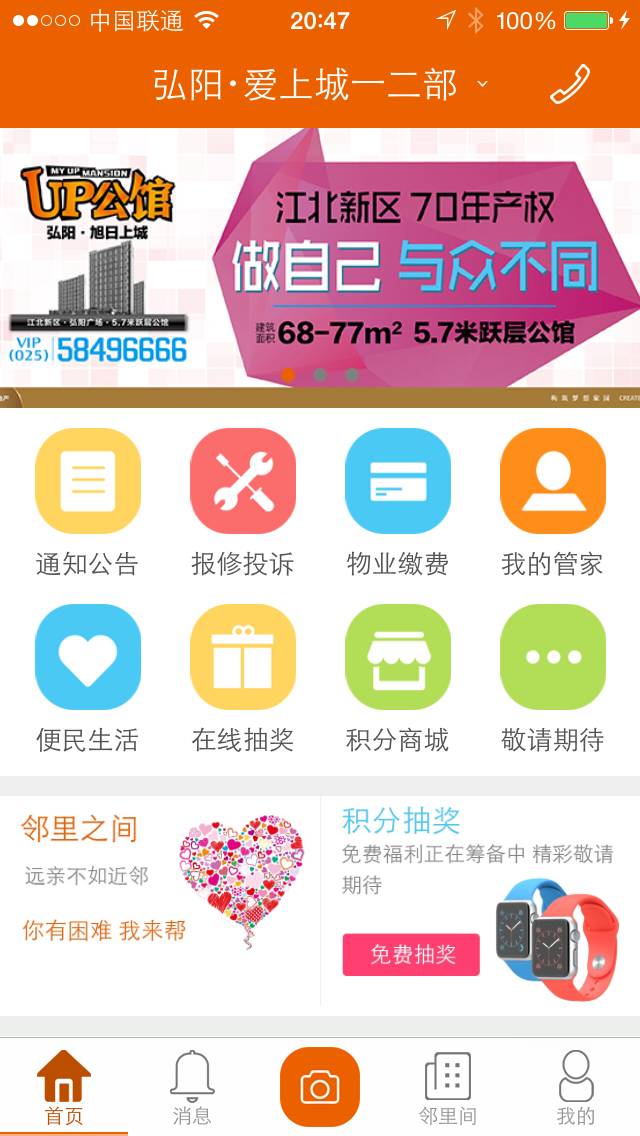Switch to the 消息 messages tab
The image size is (640, 1136).
[x=192, y=1088]
